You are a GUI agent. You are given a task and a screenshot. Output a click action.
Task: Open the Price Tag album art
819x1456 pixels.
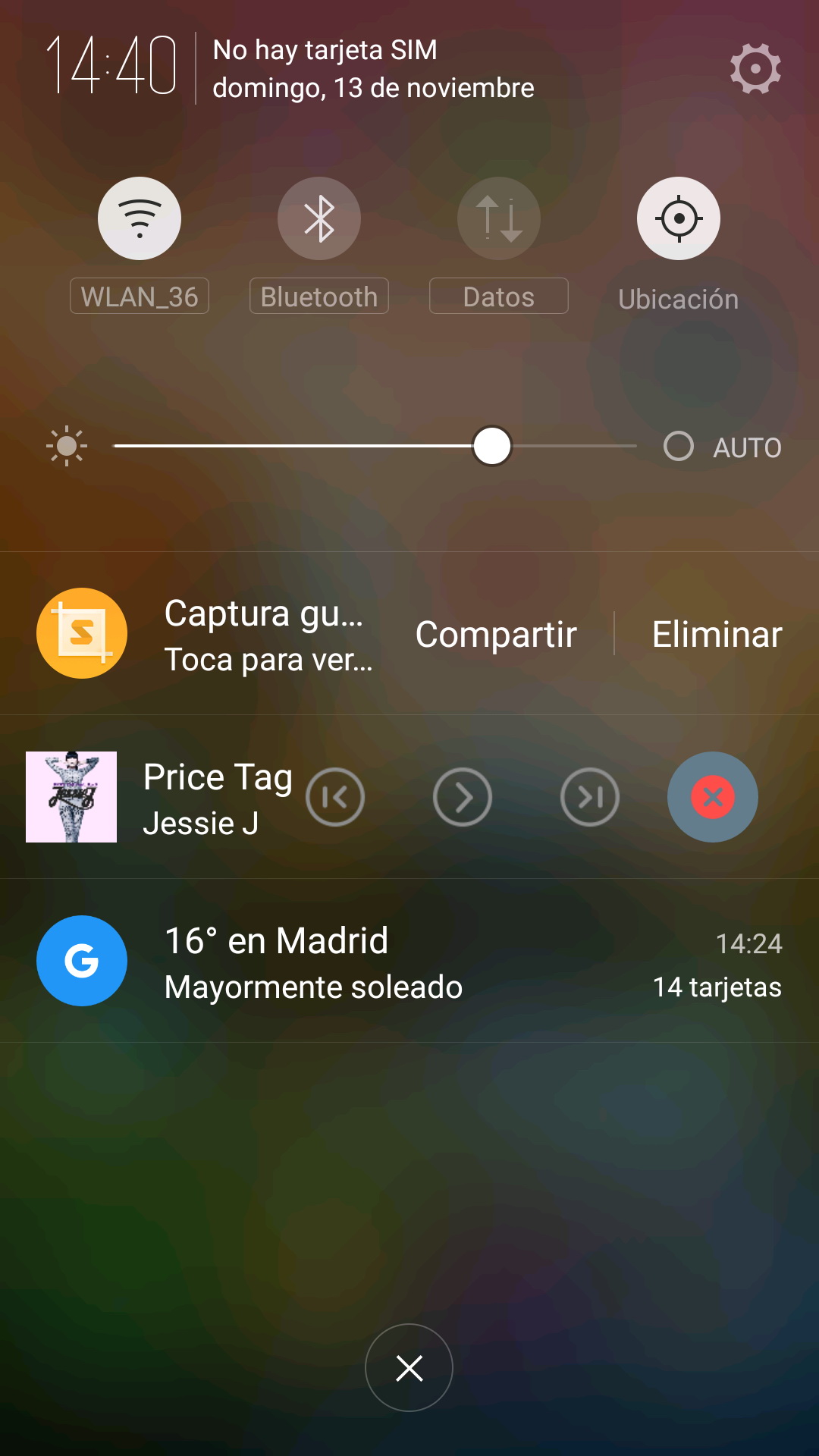(71, 797)
